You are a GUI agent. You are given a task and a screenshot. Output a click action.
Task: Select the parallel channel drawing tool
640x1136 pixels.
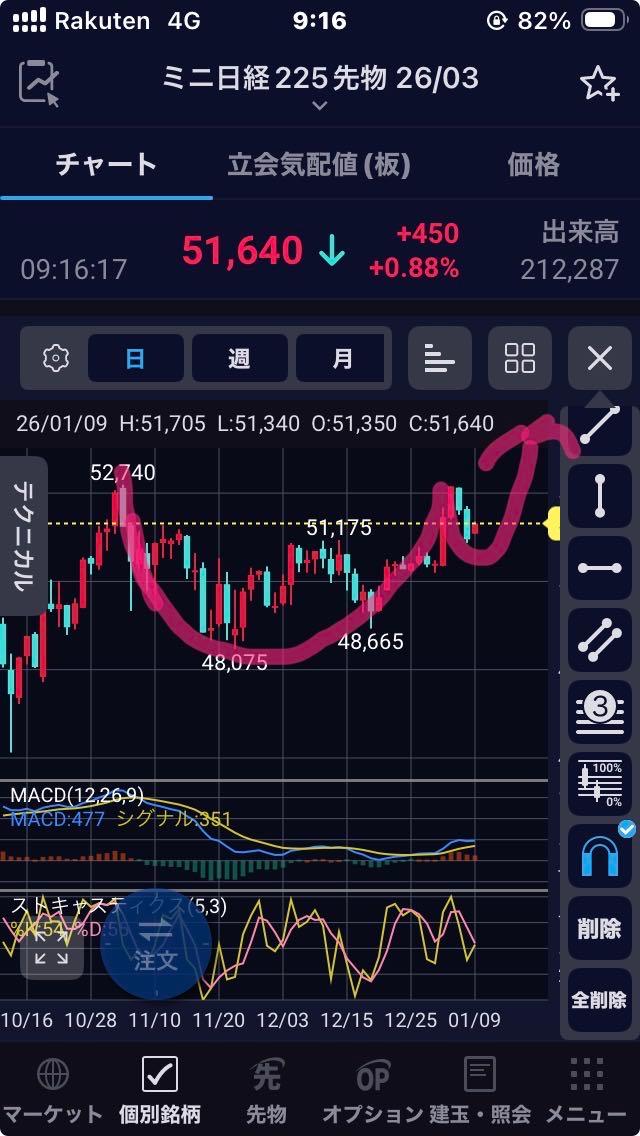tap(599, 639)
